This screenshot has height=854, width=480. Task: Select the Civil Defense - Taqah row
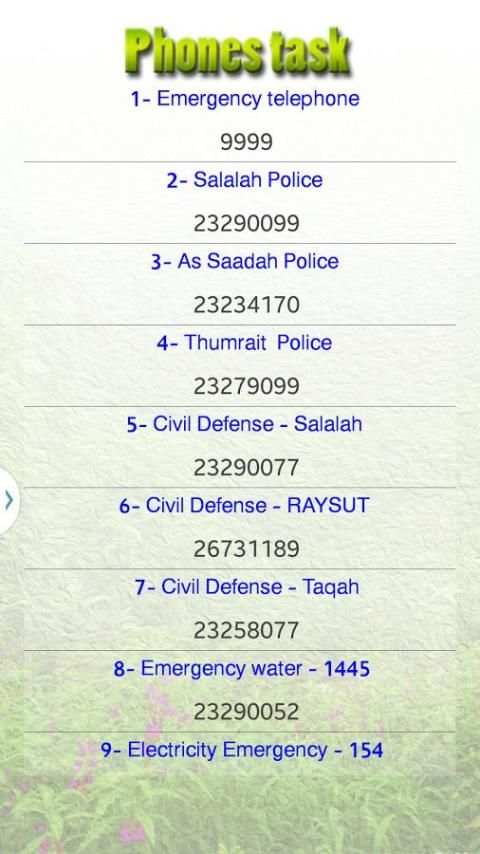coord(240,610)
